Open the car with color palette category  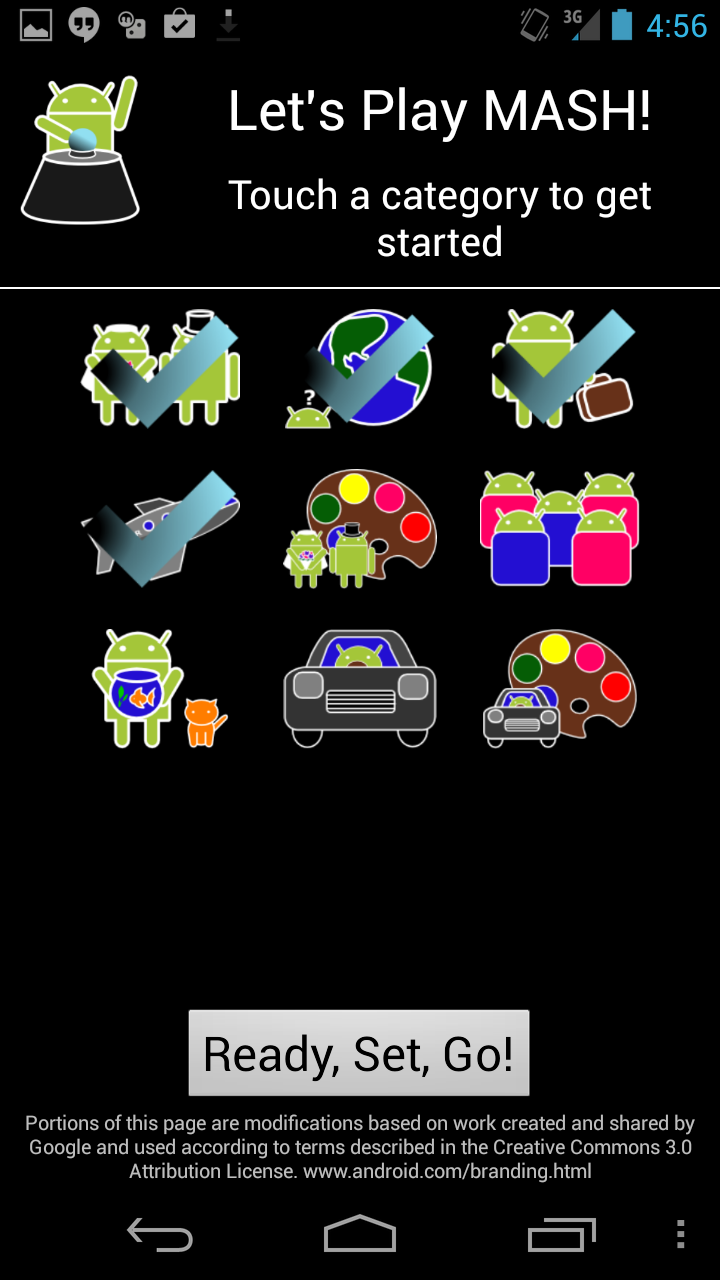[x=560, y=689]
